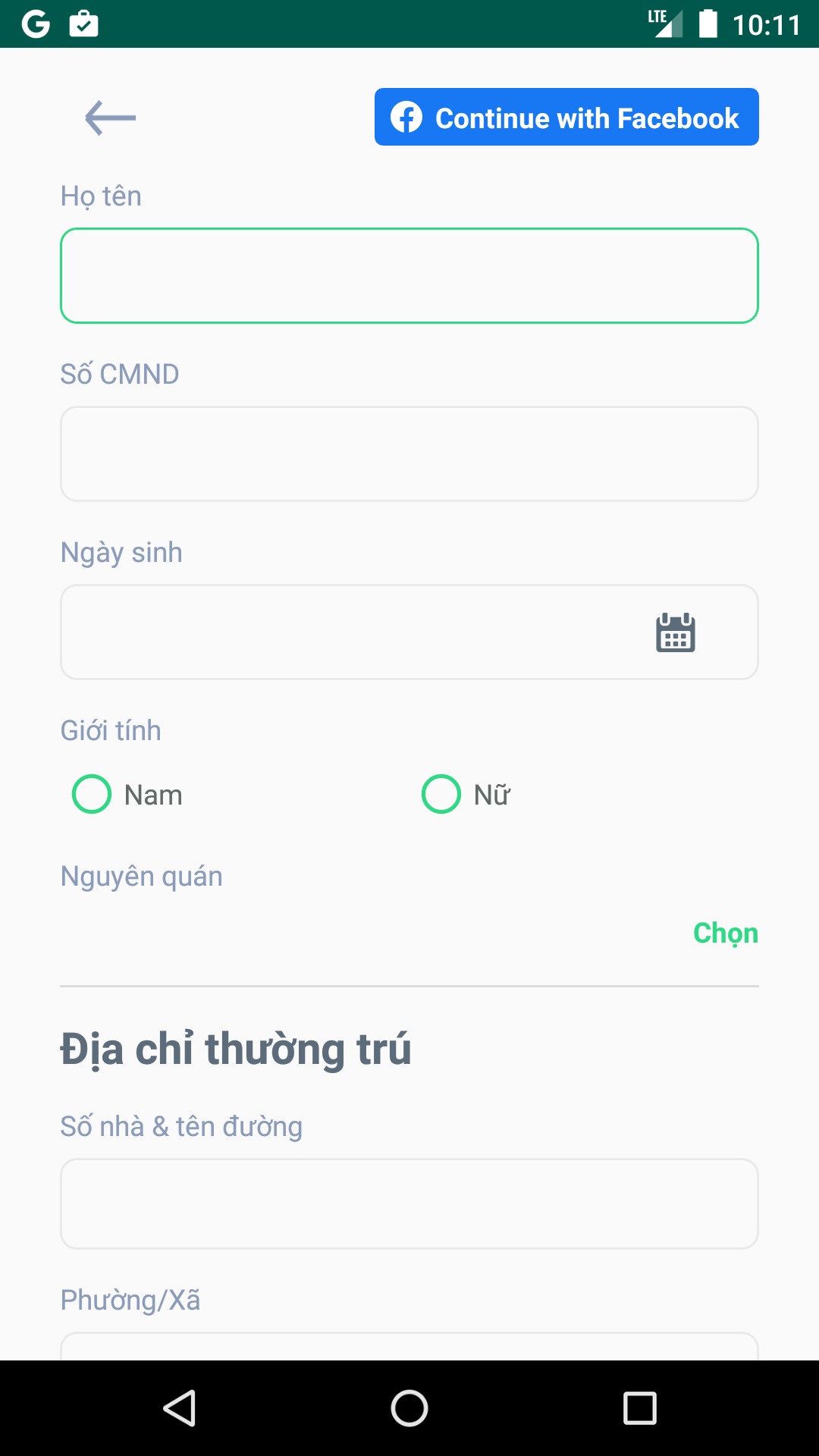Open the calendar picker for Ngày sinh
The width and height of the screenshot is (819, 1456).
674,632
